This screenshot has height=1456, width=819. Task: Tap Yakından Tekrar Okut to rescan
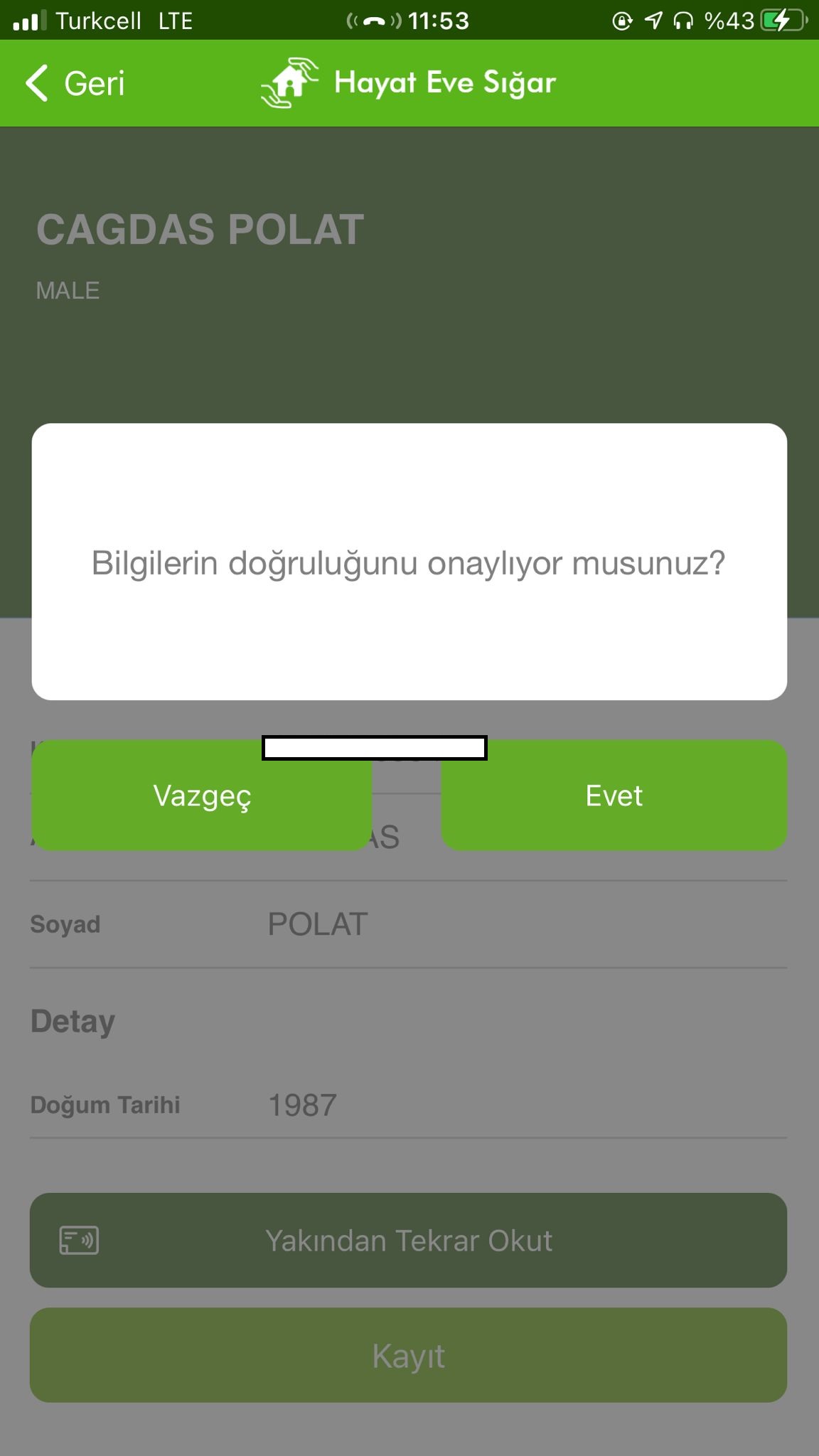pyautogui.click(x=408, y=1241)
